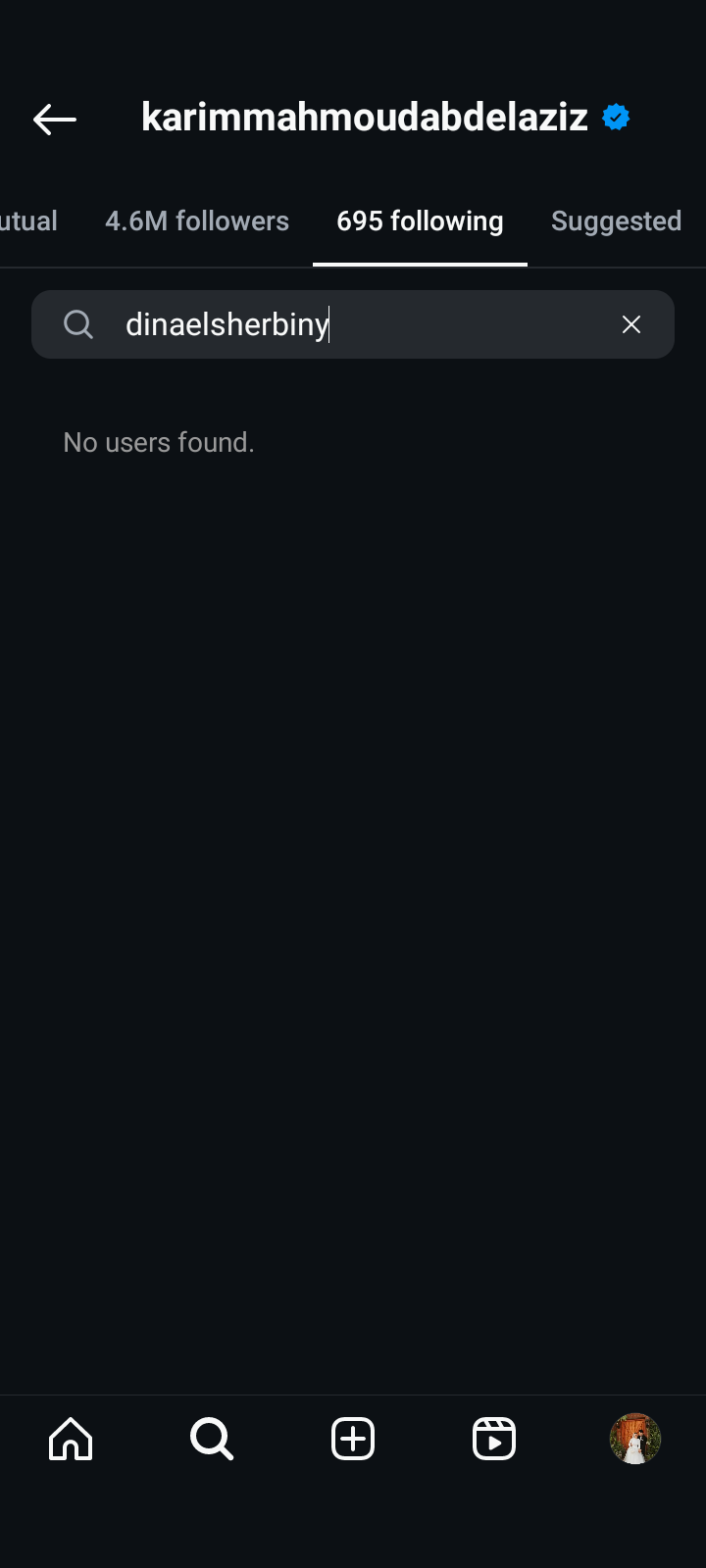Create a new post
706x1568 pixels.
(x=353, y=1439)
